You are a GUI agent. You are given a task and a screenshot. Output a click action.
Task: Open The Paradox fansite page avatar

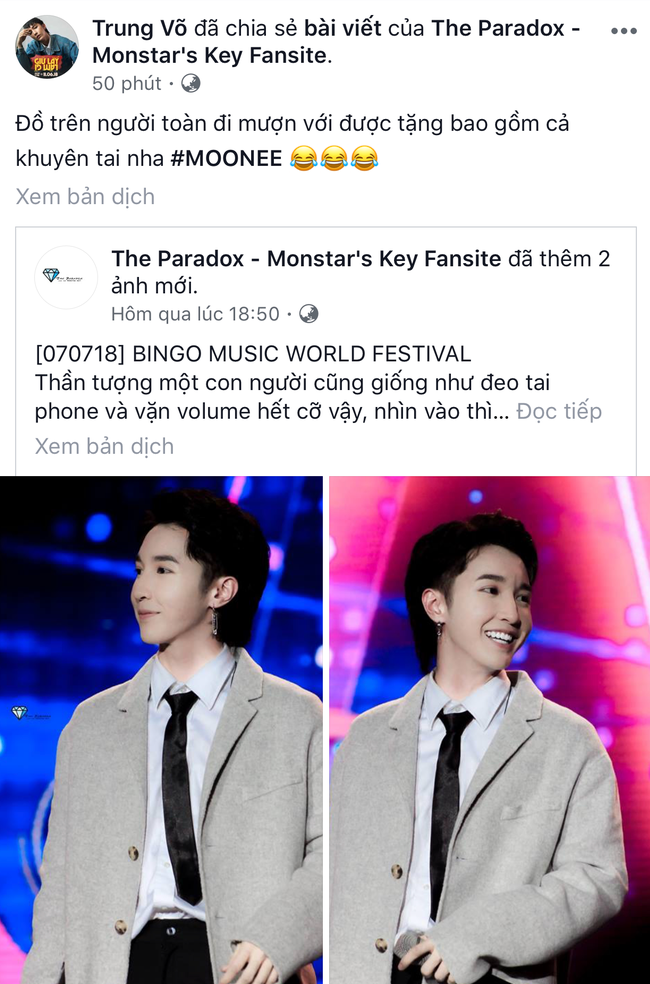[x=66, y=277]
